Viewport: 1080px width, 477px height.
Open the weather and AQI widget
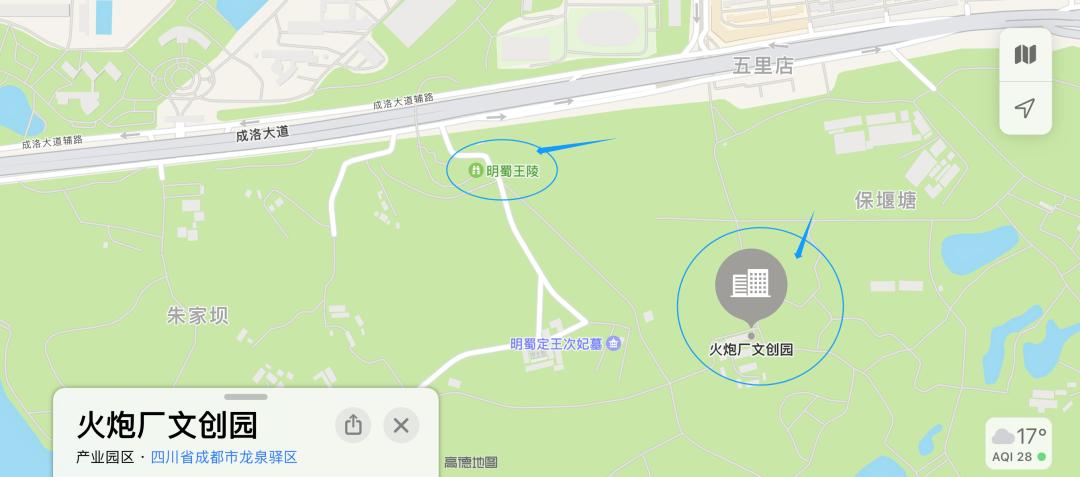point(1019,444)
